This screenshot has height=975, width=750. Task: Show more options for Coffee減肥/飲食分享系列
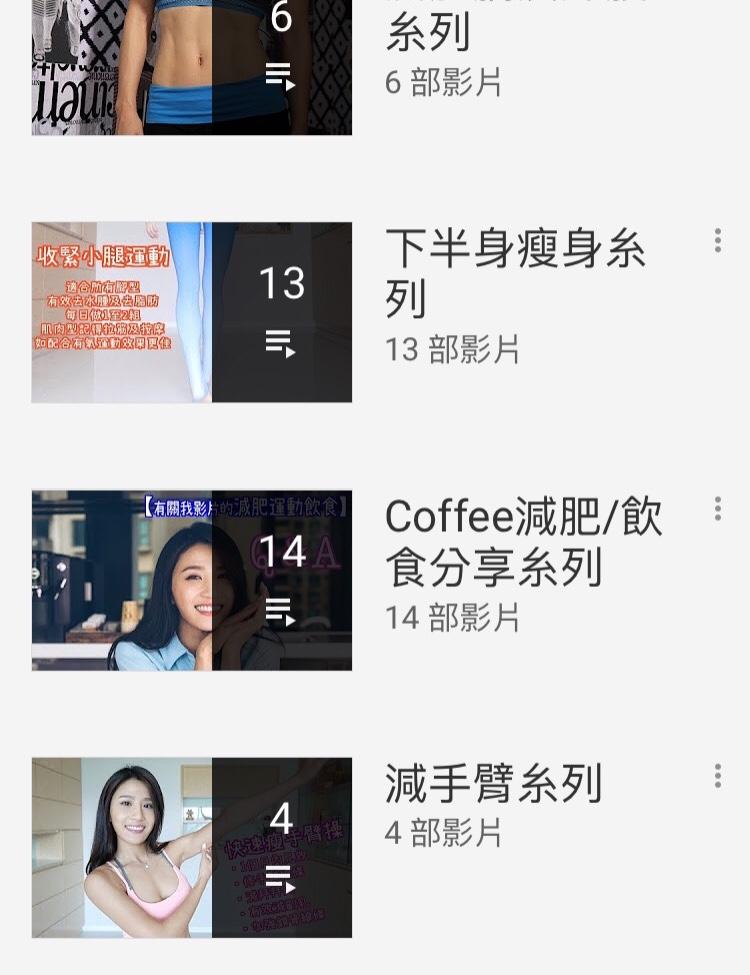tap(717, 508)
